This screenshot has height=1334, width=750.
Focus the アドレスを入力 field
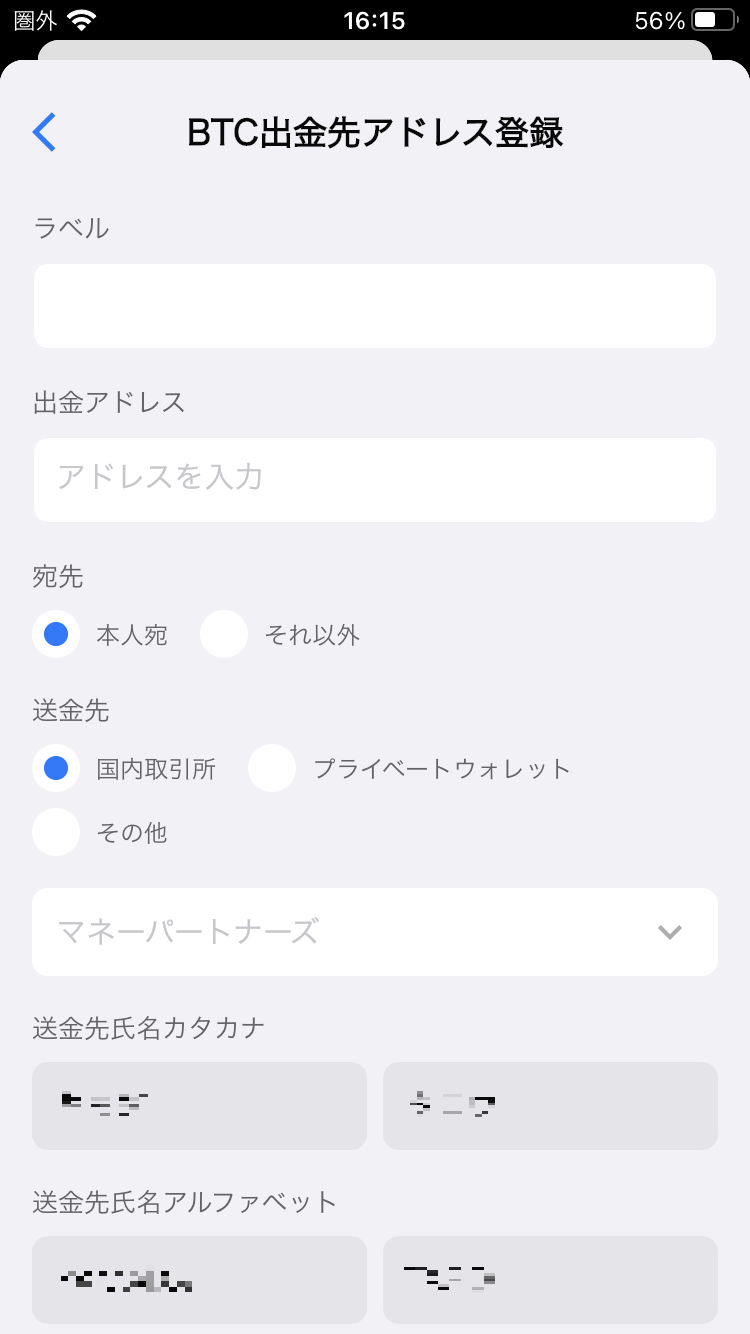(x=375, y=480)
